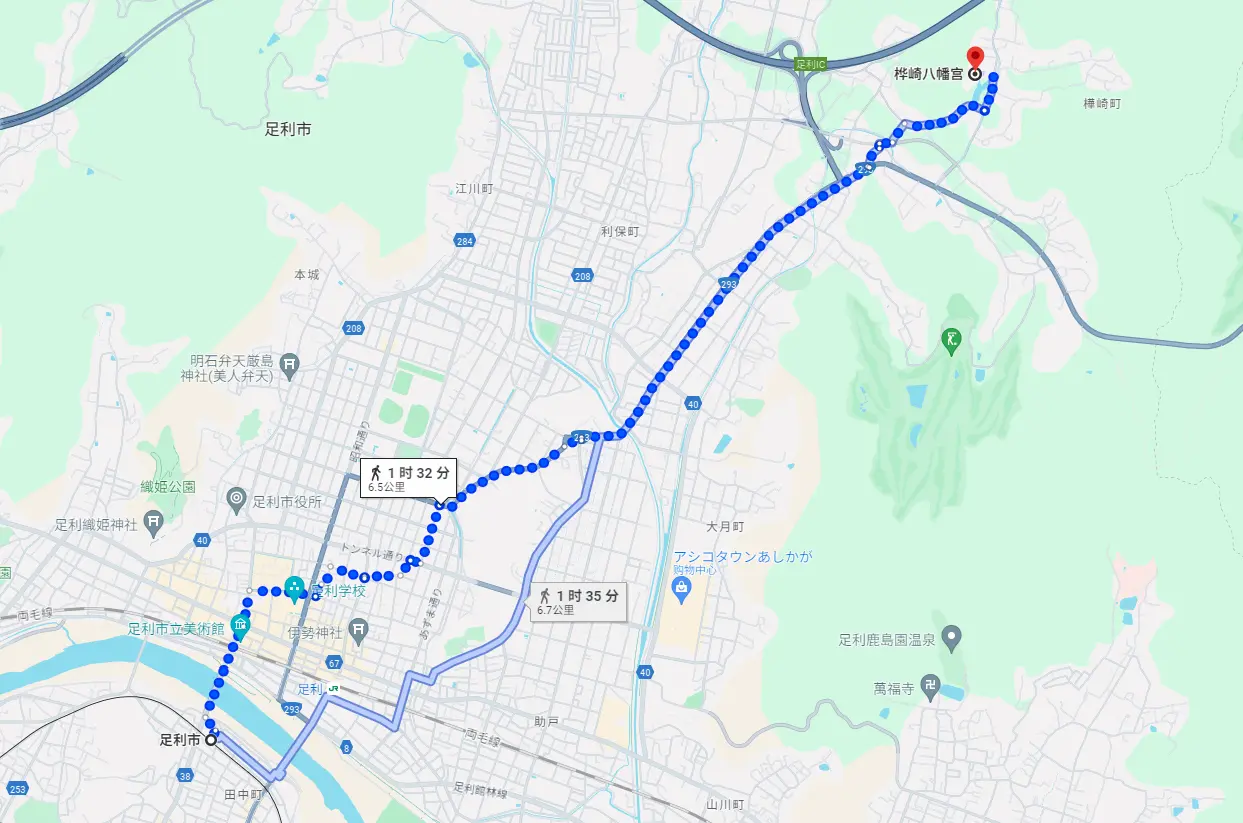The width and height of the screenshot is (1243, 823).
Task: Open 足利市立美術館 museum marker
Action: click(x=240, y=627)
